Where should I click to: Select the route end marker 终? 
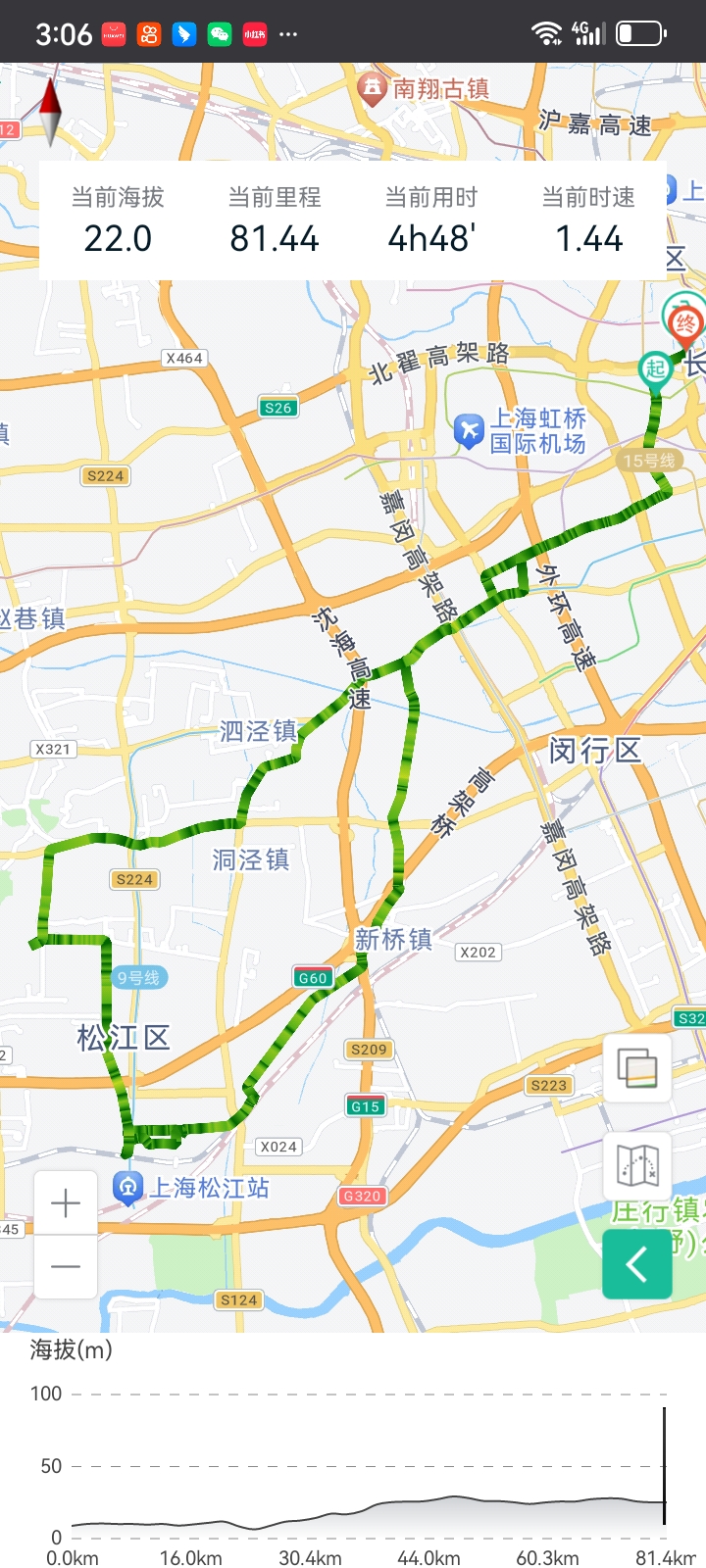685,323
